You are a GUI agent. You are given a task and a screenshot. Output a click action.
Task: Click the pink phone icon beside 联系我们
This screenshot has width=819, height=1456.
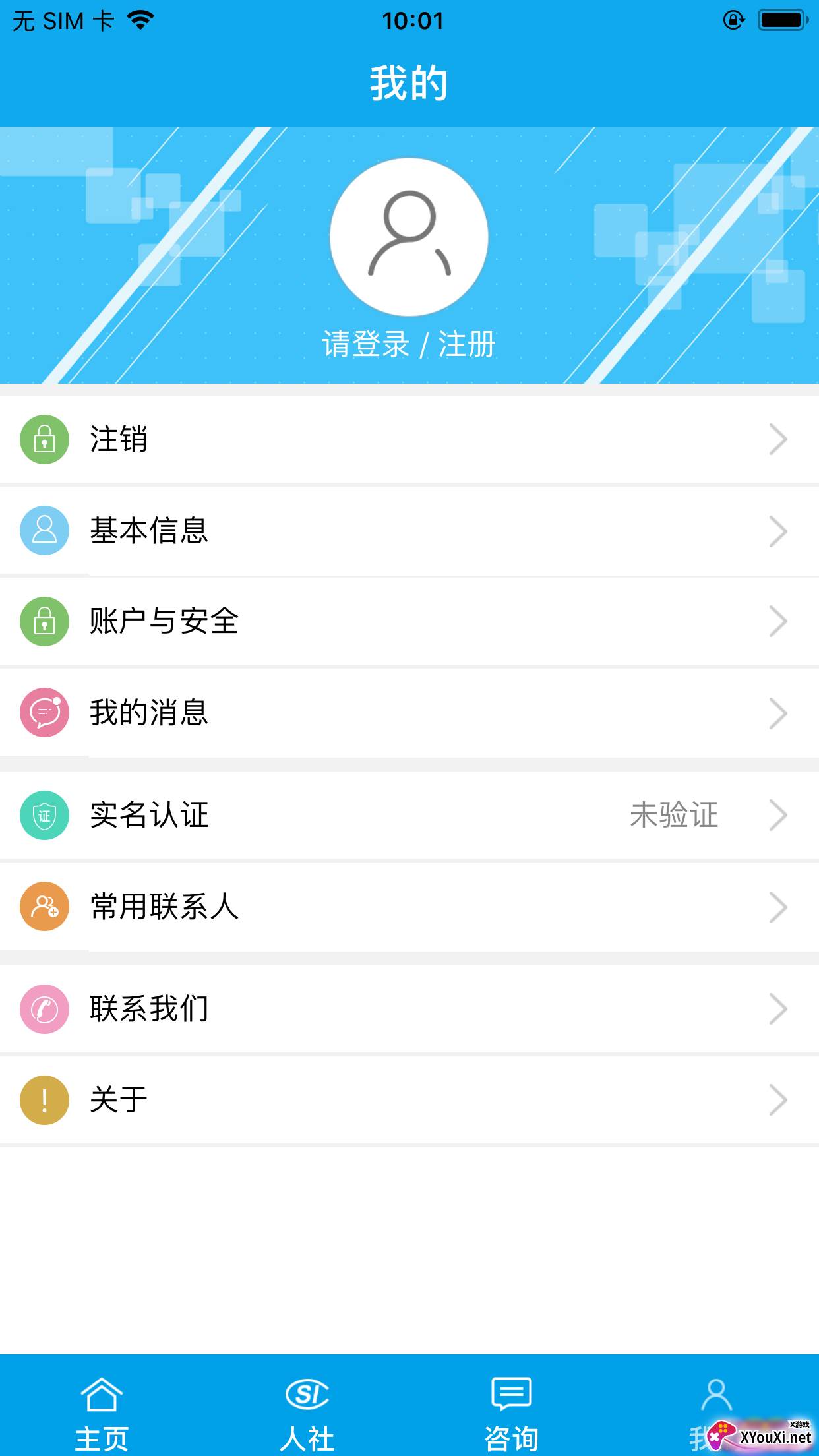(x=44, y=1008)
